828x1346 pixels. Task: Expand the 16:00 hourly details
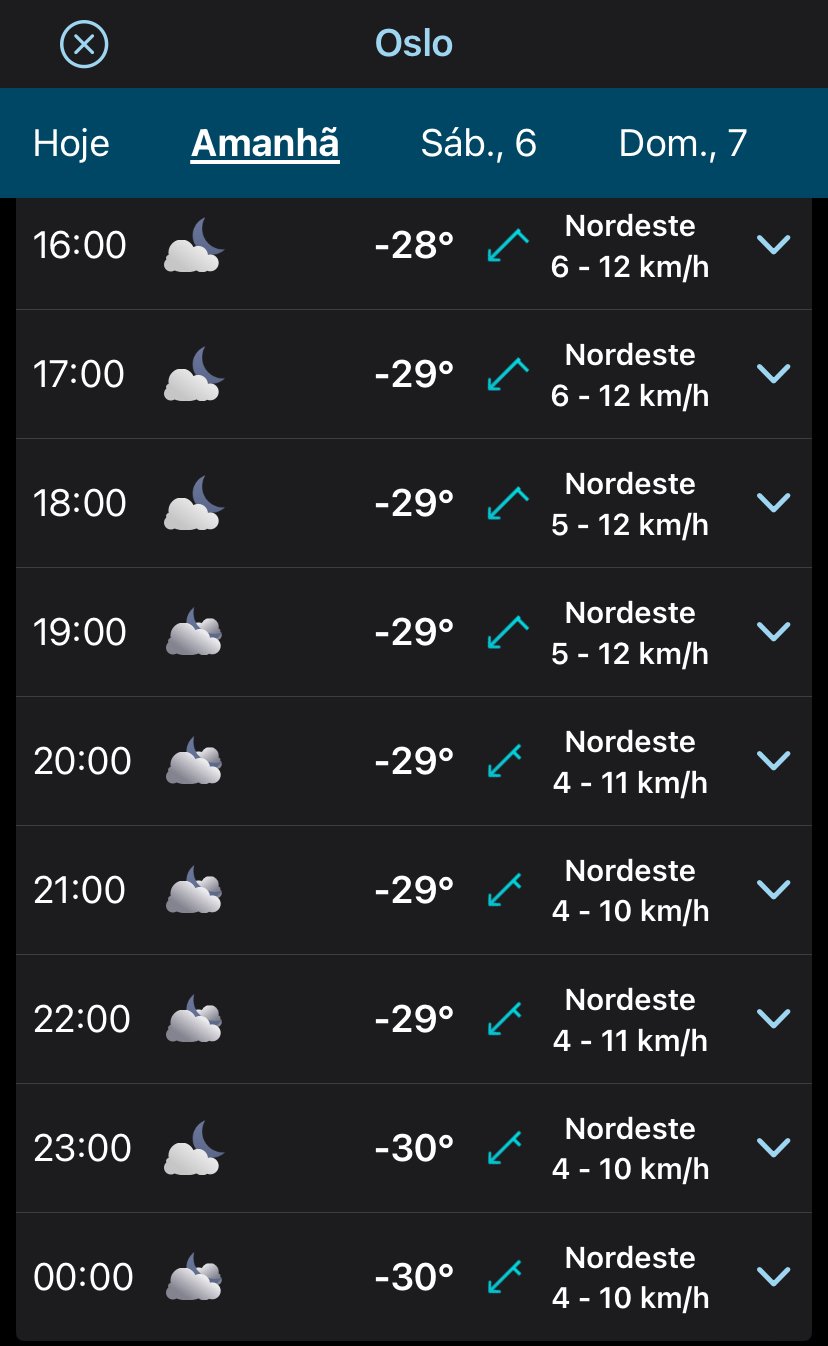[x=774, y=245]
